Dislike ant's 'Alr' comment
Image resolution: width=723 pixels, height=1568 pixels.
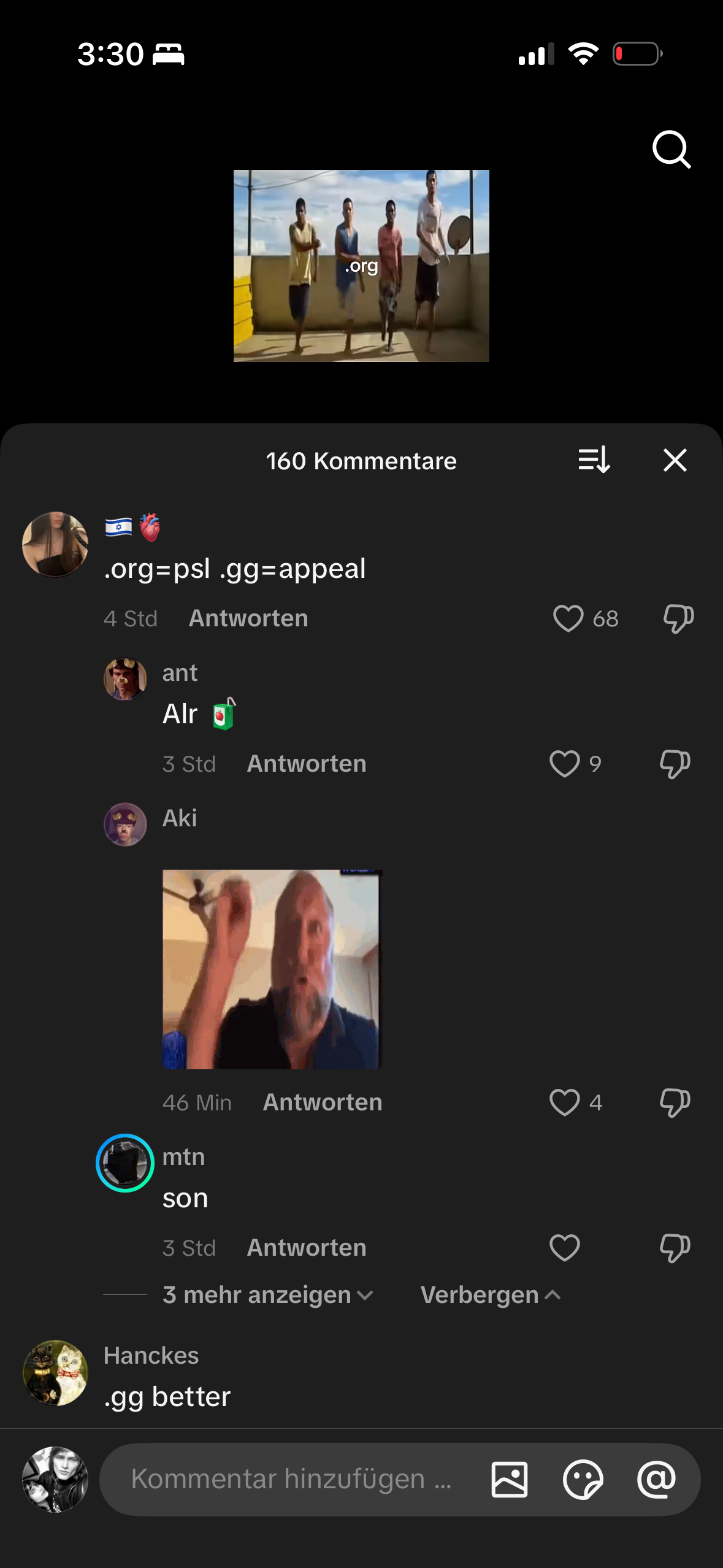[x=675, y=764]
